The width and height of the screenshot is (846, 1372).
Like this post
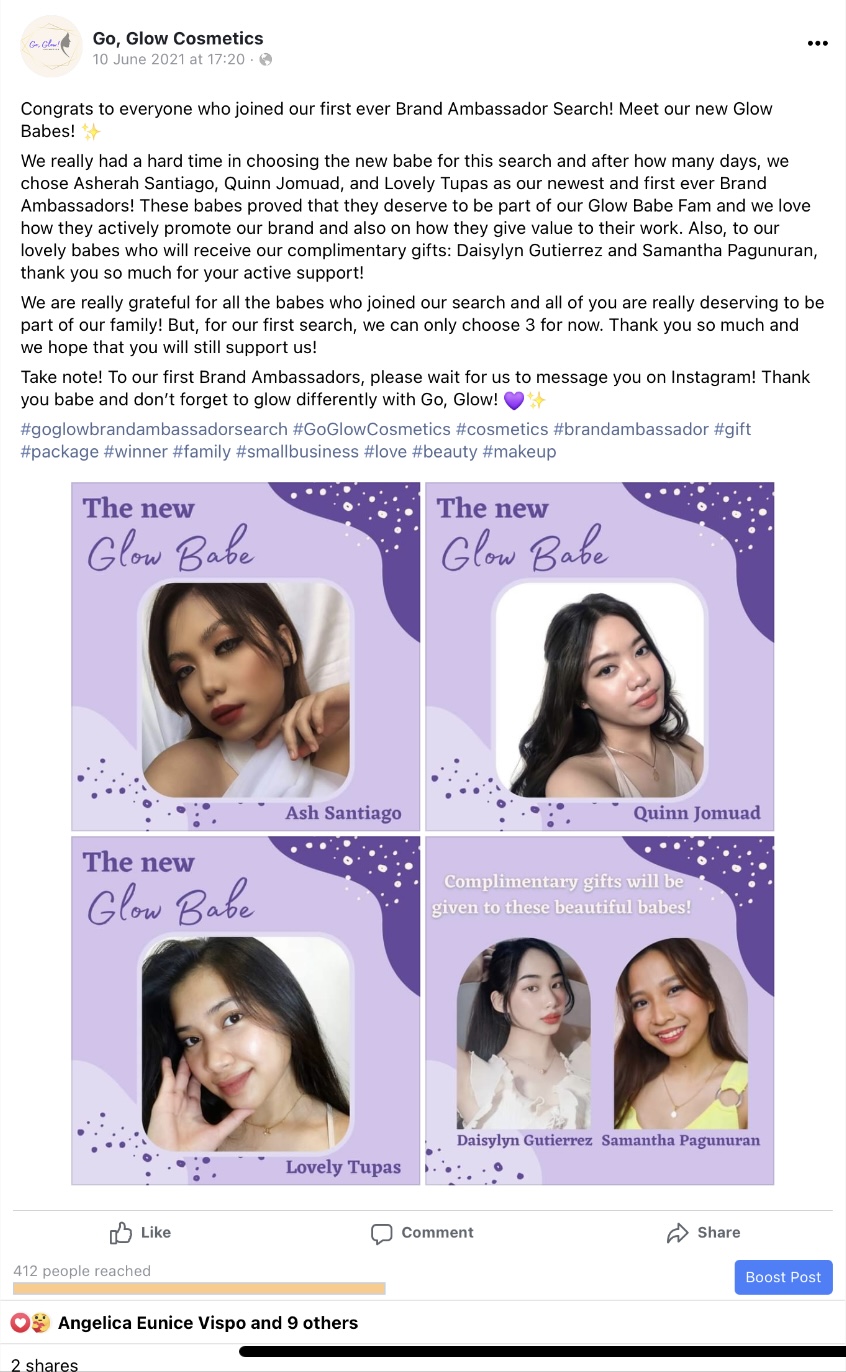pyautogui.click(x=141, y=1232)
